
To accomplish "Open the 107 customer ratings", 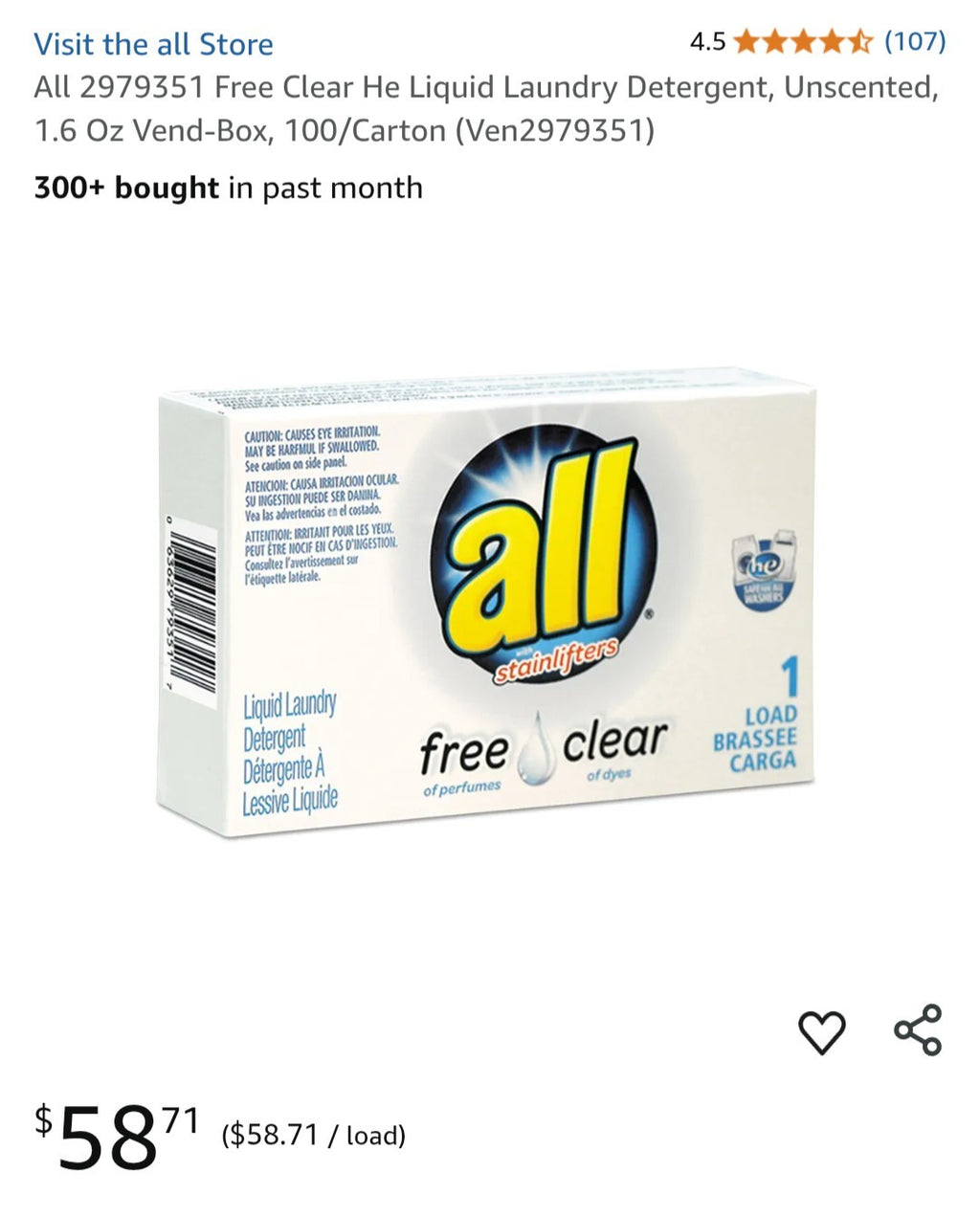I will (x=914, y=41).
